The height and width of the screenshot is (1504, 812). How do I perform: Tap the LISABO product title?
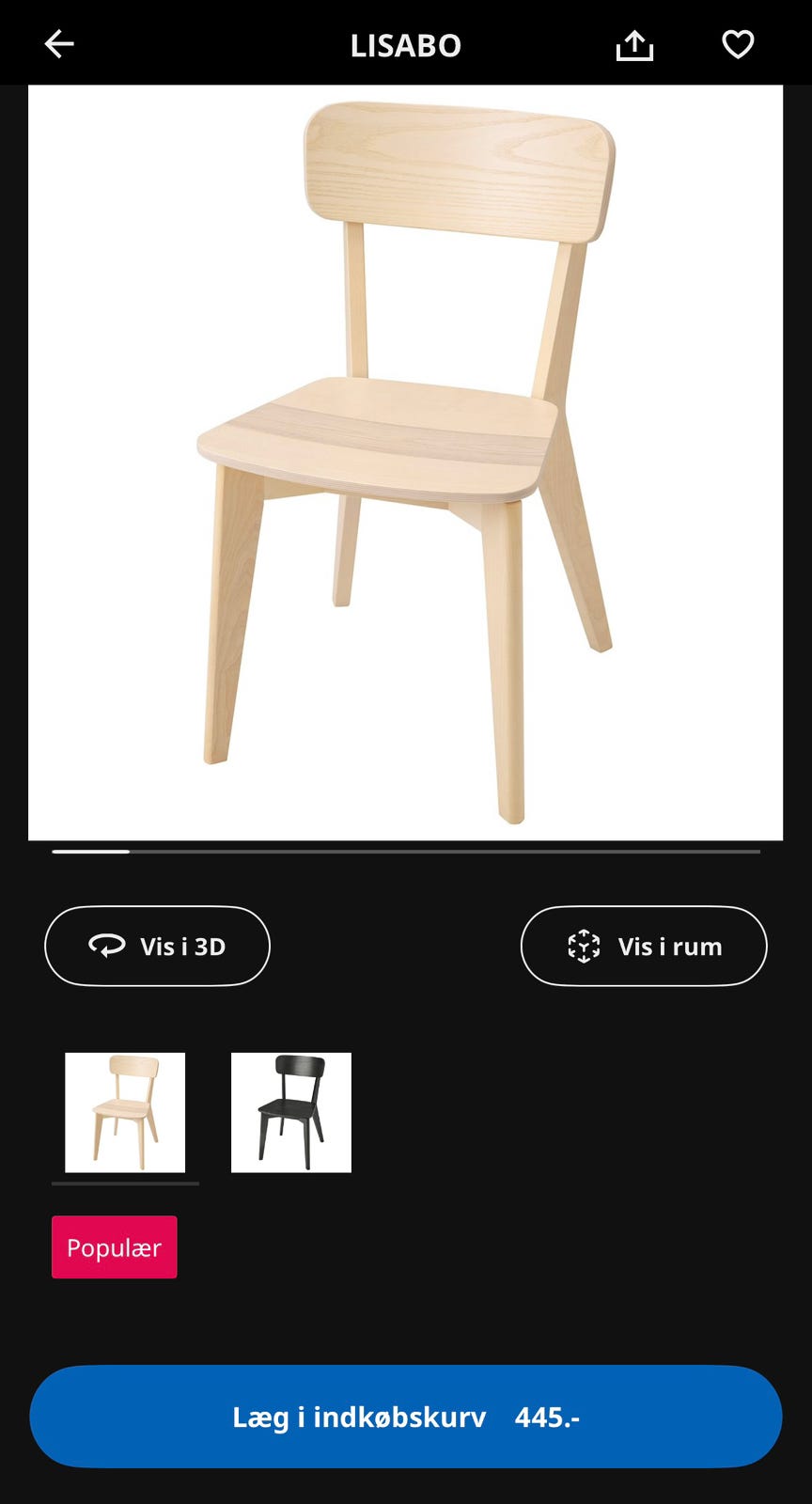tap(405, 43)
